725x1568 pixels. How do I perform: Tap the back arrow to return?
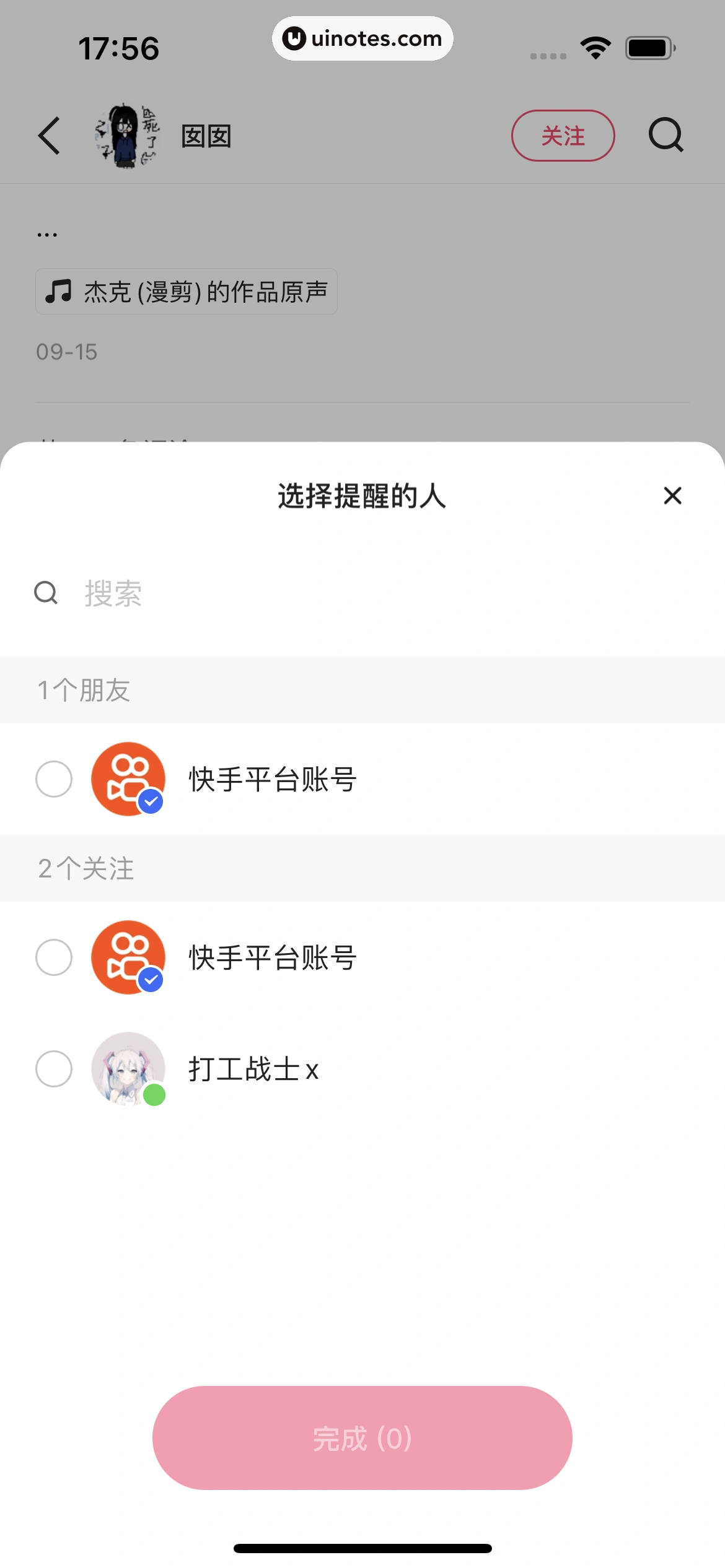[x=50, y=136]
